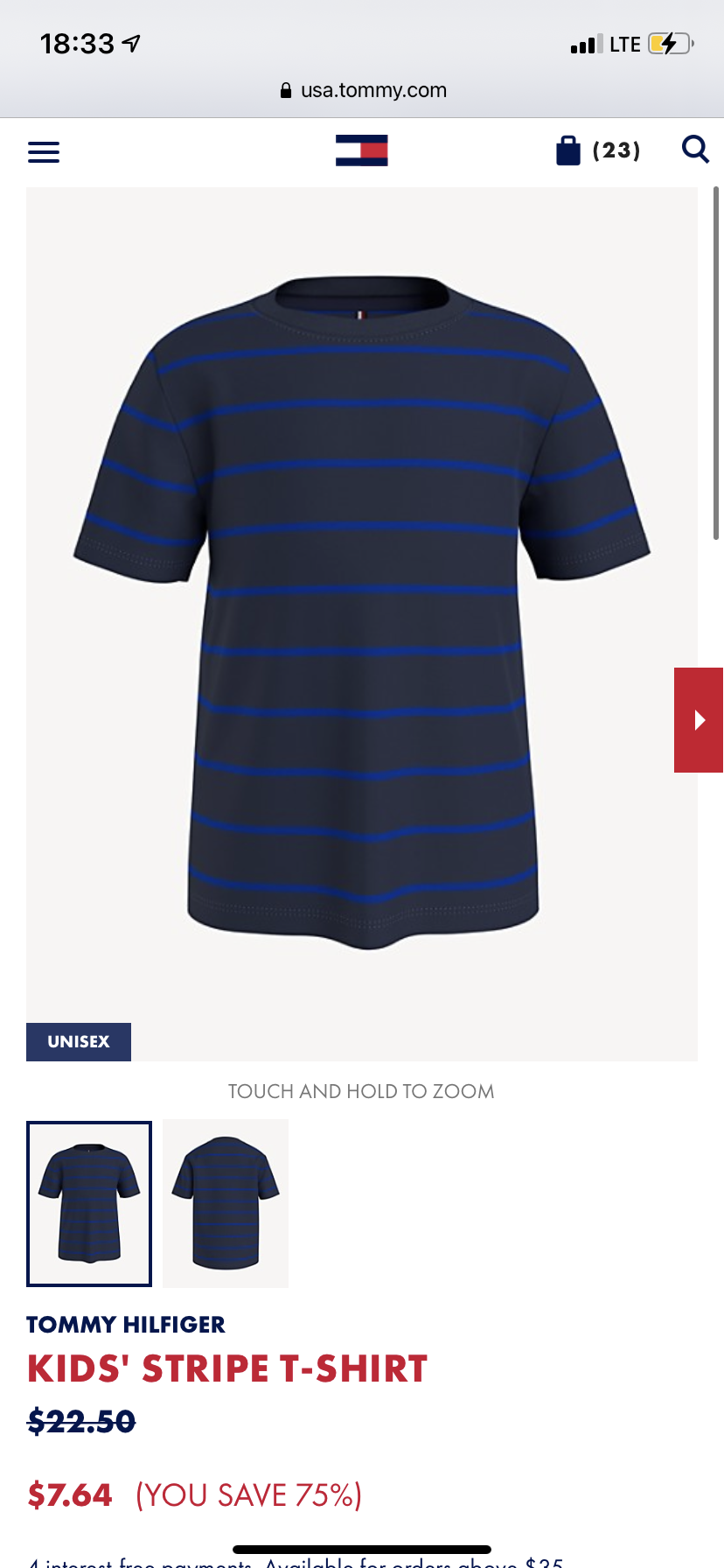The height and width of the screenshot is (1568, 724).
Task: Open the shopping bag with 23 items
Action: [598, 150]
